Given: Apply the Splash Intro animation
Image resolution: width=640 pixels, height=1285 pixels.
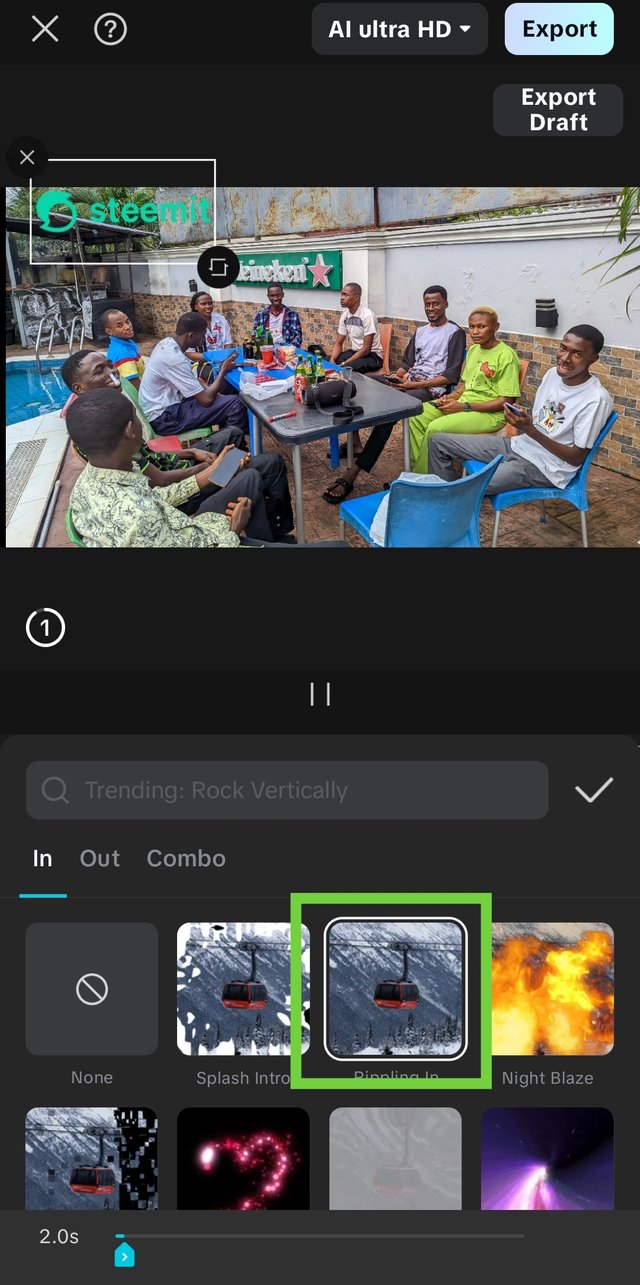Looking at the screenshot, I should point(243,989).
